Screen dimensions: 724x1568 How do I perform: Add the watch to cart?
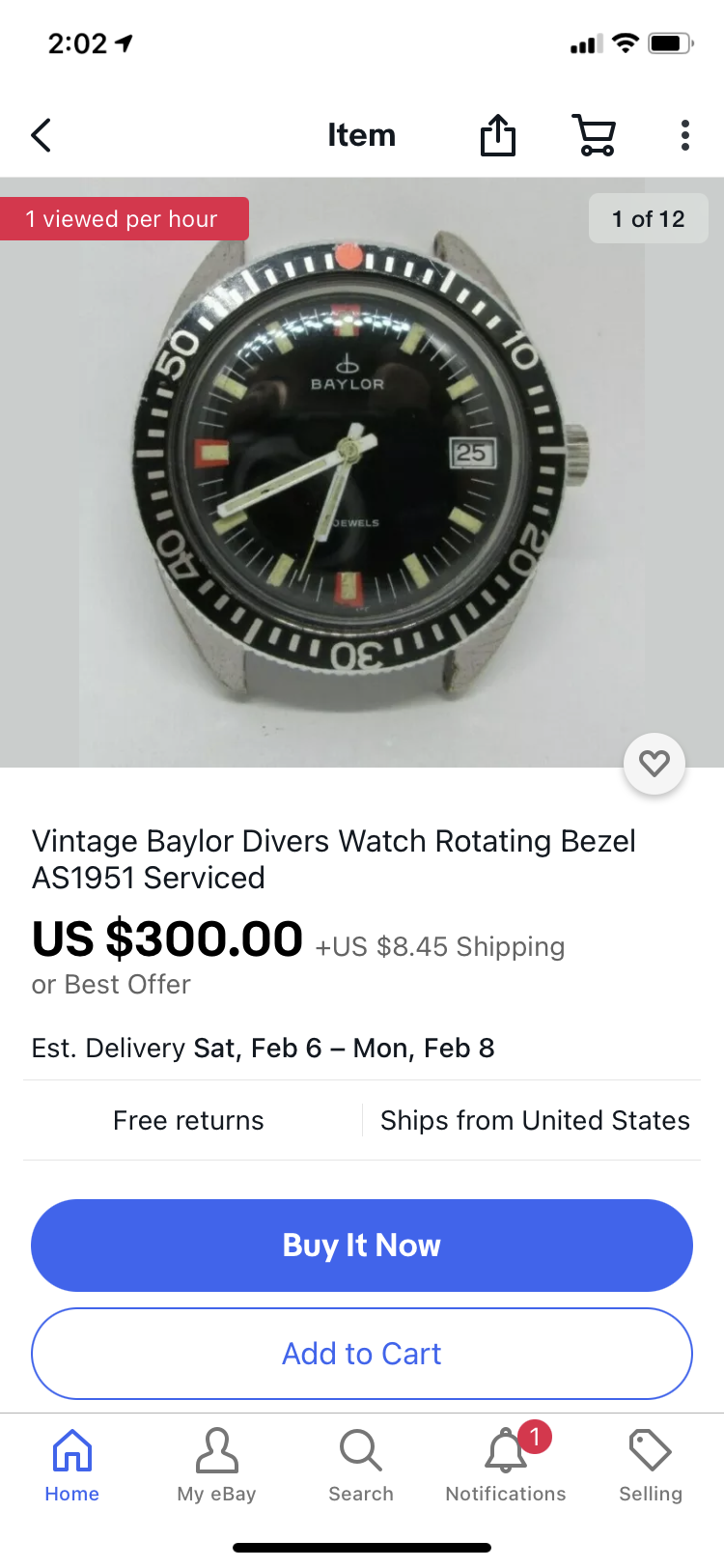(x=362, y=1354)
